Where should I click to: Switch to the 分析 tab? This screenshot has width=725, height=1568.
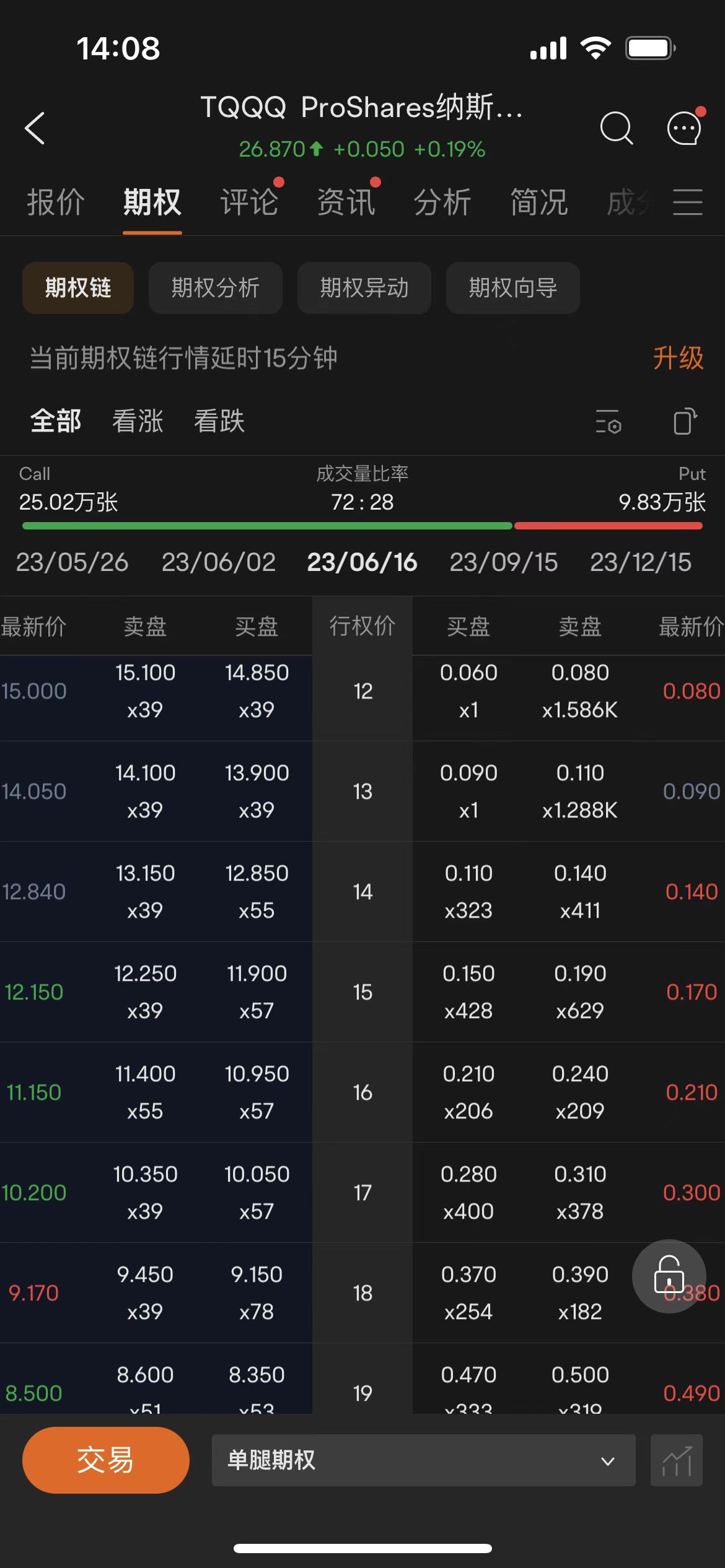click(442, 203)
